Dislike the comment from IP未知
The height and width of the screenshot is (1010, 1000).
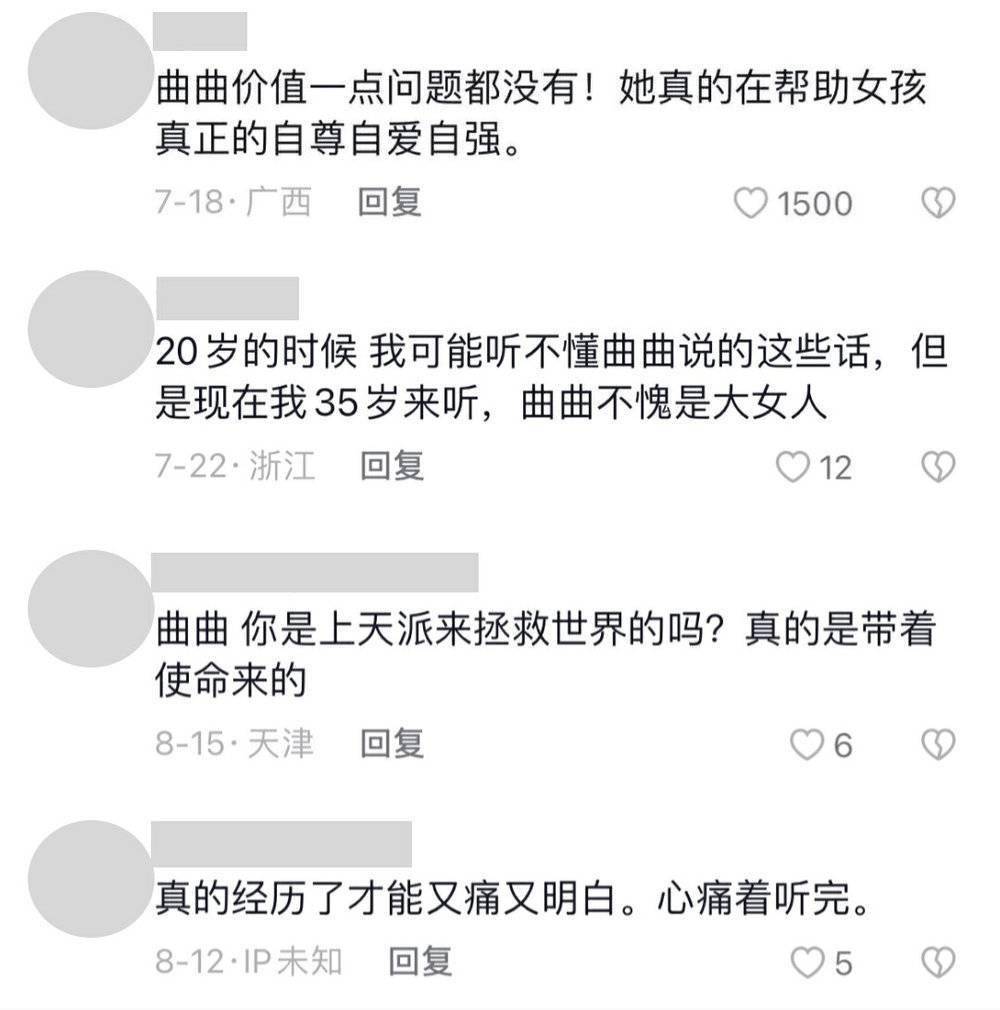(x=937, y=963)
